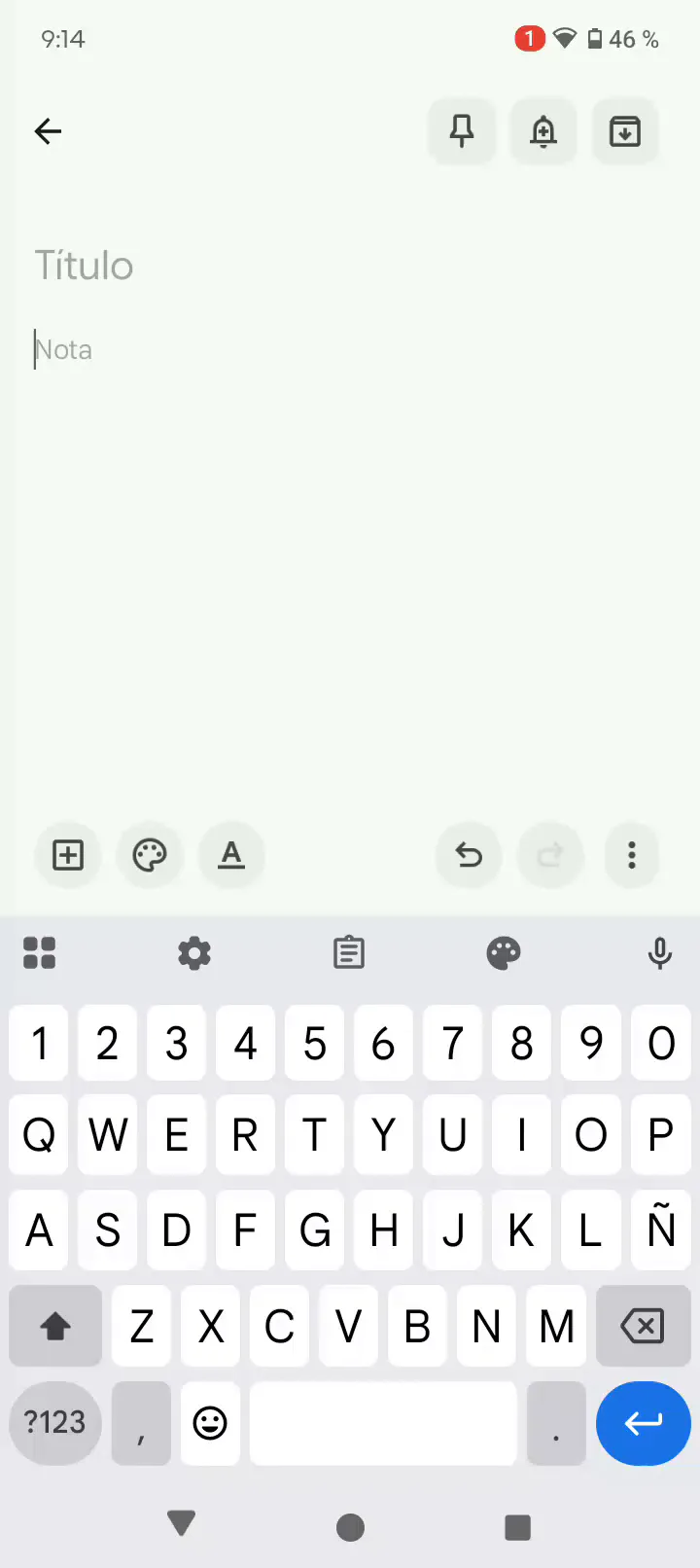The width and height of the screenshot is (700, 1568).
Task: Open the keyboard theme palette
Action: tap(504, 953)
